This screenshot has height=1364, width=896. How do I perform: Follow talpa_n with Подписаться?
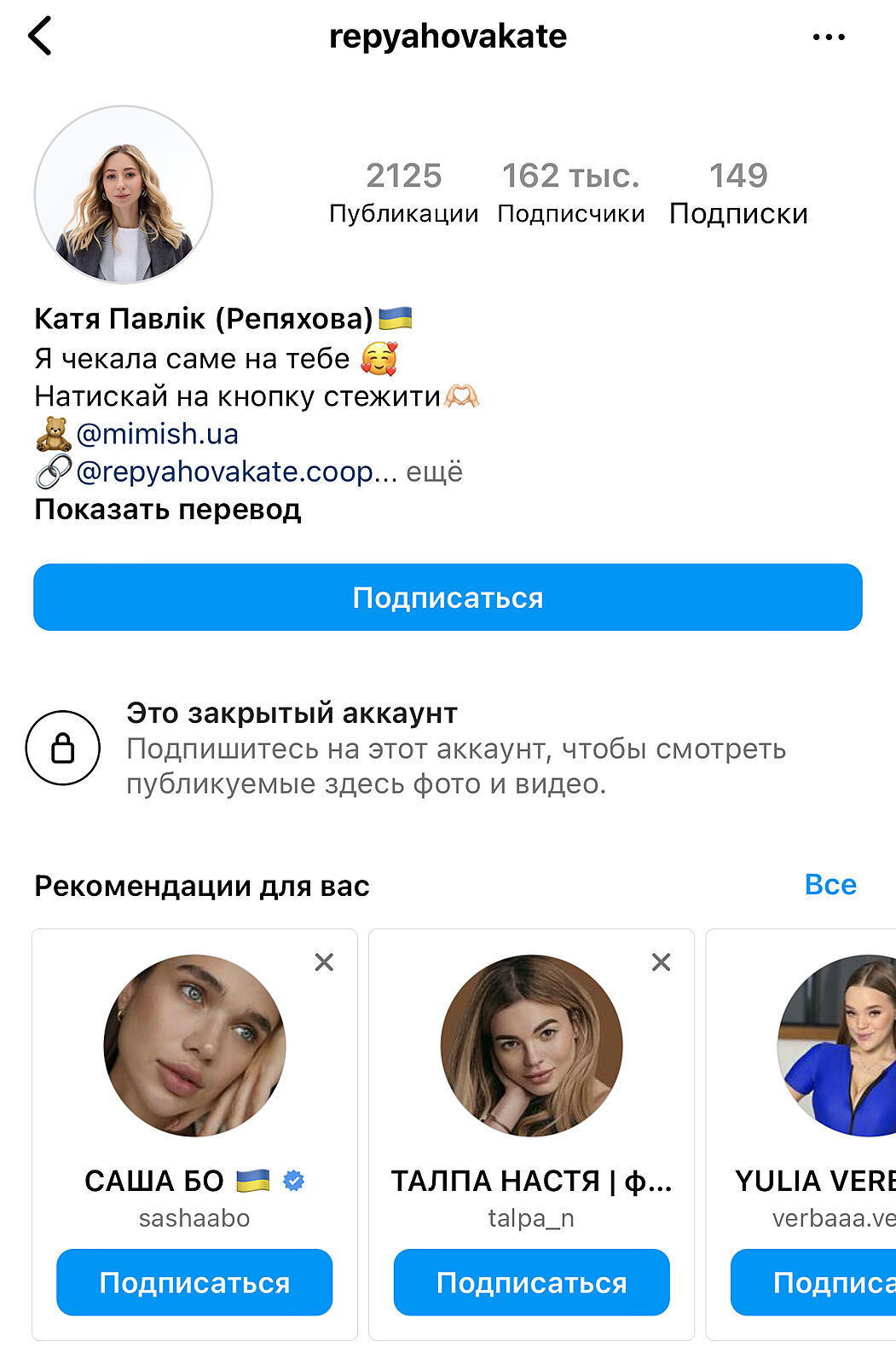click(x=531, y=1282)
